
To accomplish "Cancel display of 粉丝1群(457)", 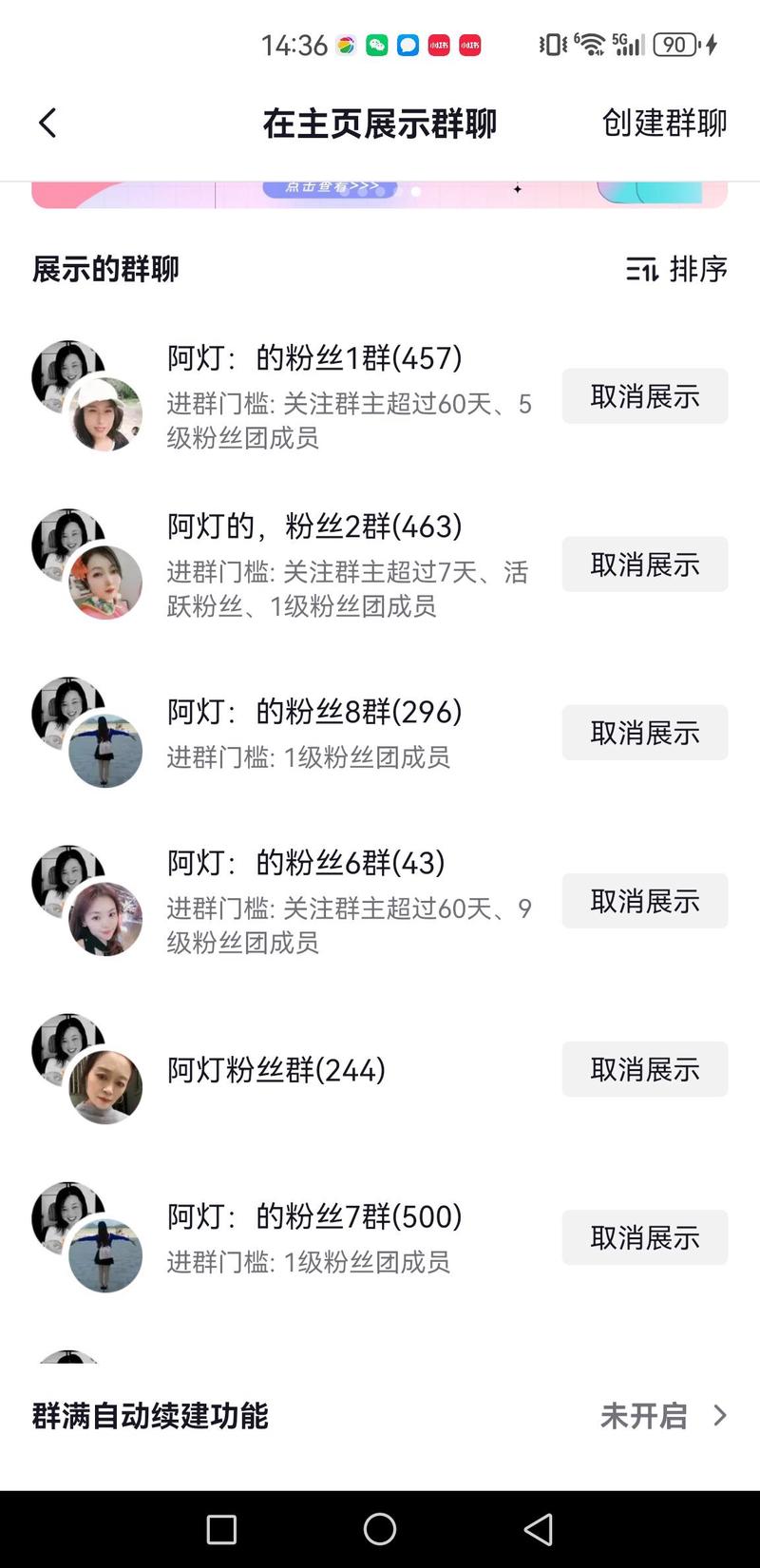I will [645, 396].
